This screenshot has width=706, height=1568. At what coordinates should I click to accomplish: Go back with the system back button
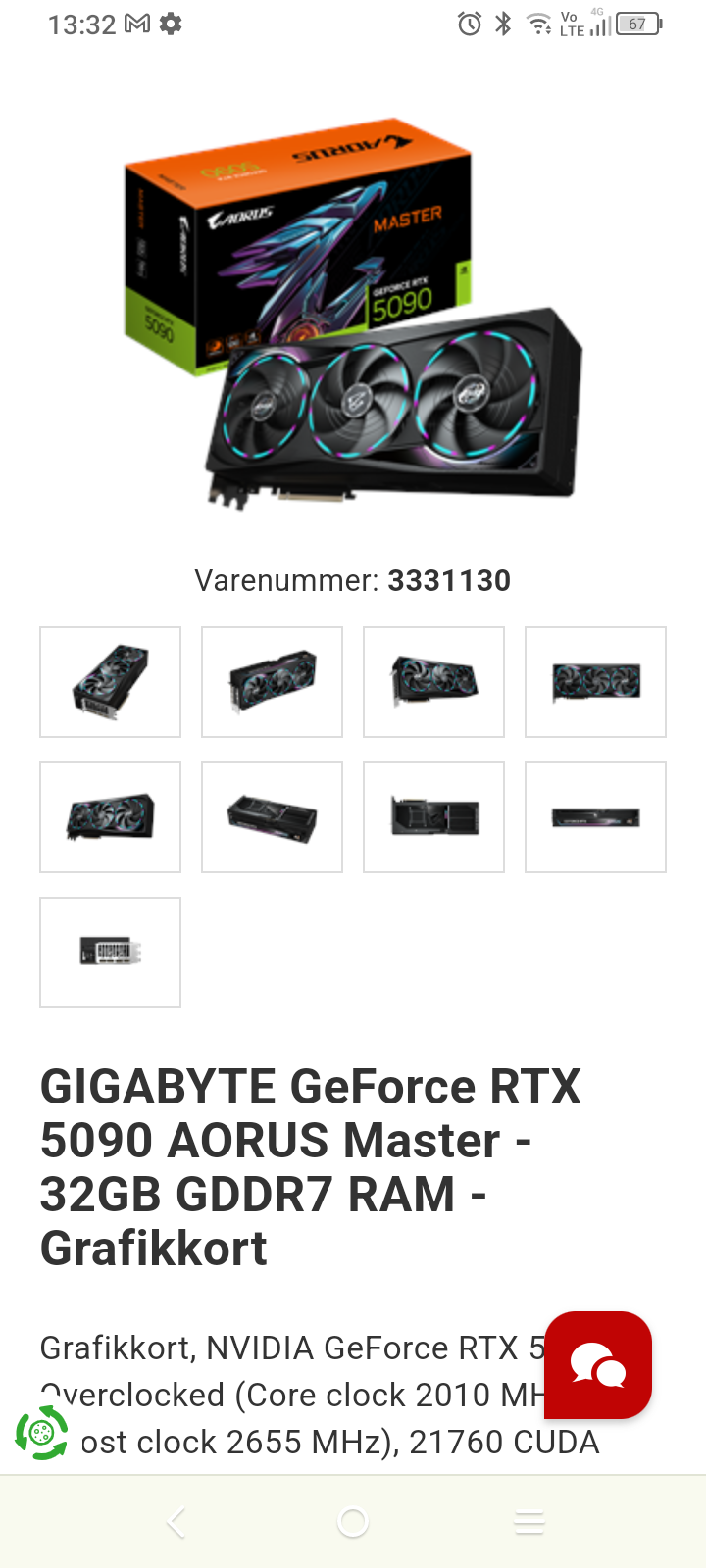176,1522
